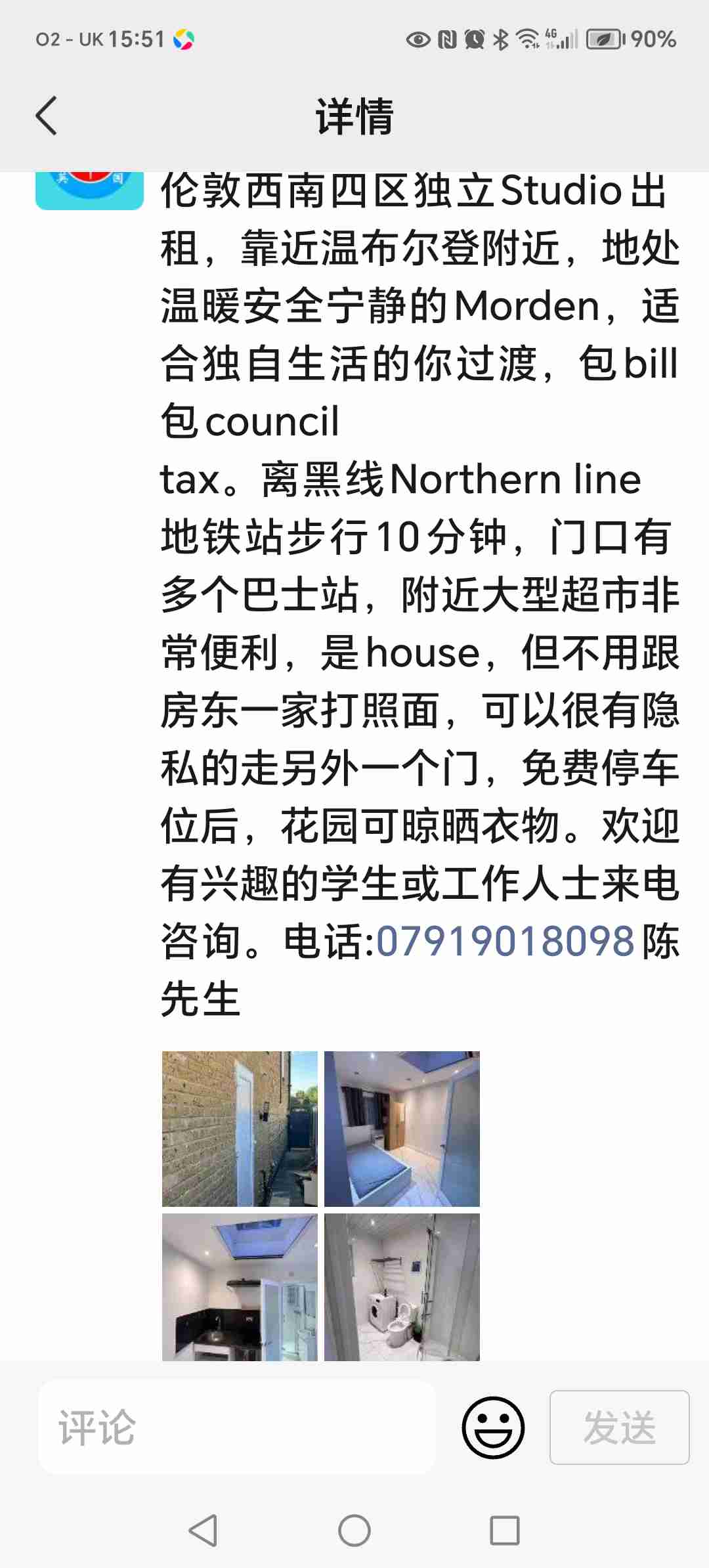Go to the system home screen
Image resolution: width=709 pixels, height=1568 pixels.
pos(354,1531)
